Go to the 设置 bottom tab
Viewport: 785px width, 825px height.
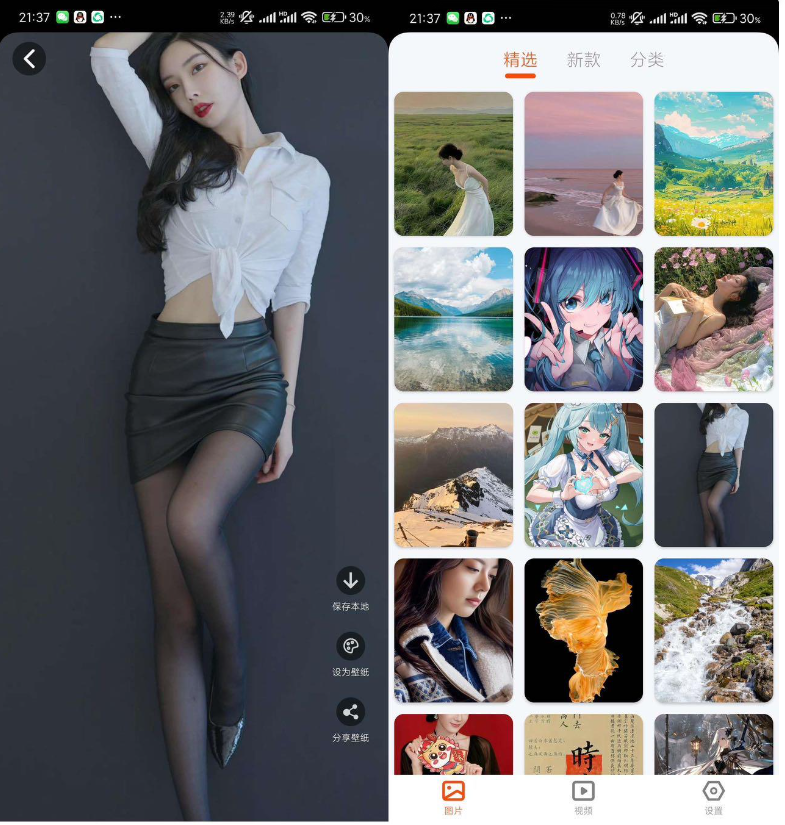click(x=713, y=797)
